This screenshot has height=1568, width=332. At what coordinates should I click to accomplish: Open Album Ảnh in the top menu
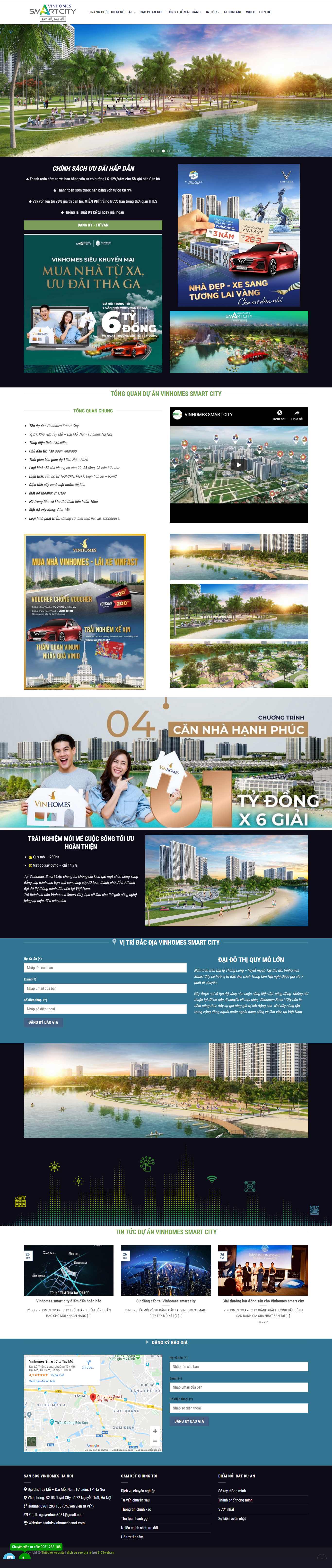pos(233,12)
